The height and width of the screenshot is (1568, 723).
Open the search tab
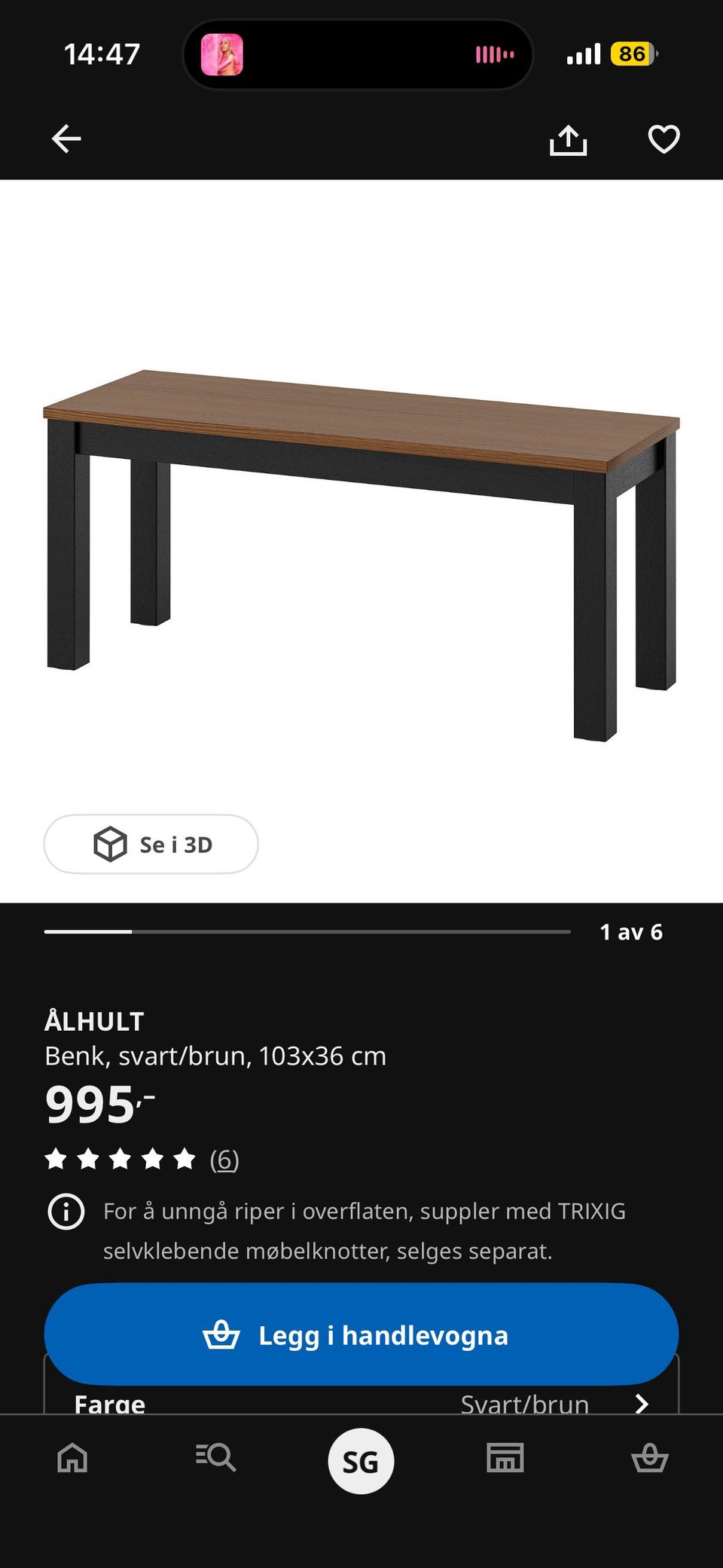click(216, 1457)
